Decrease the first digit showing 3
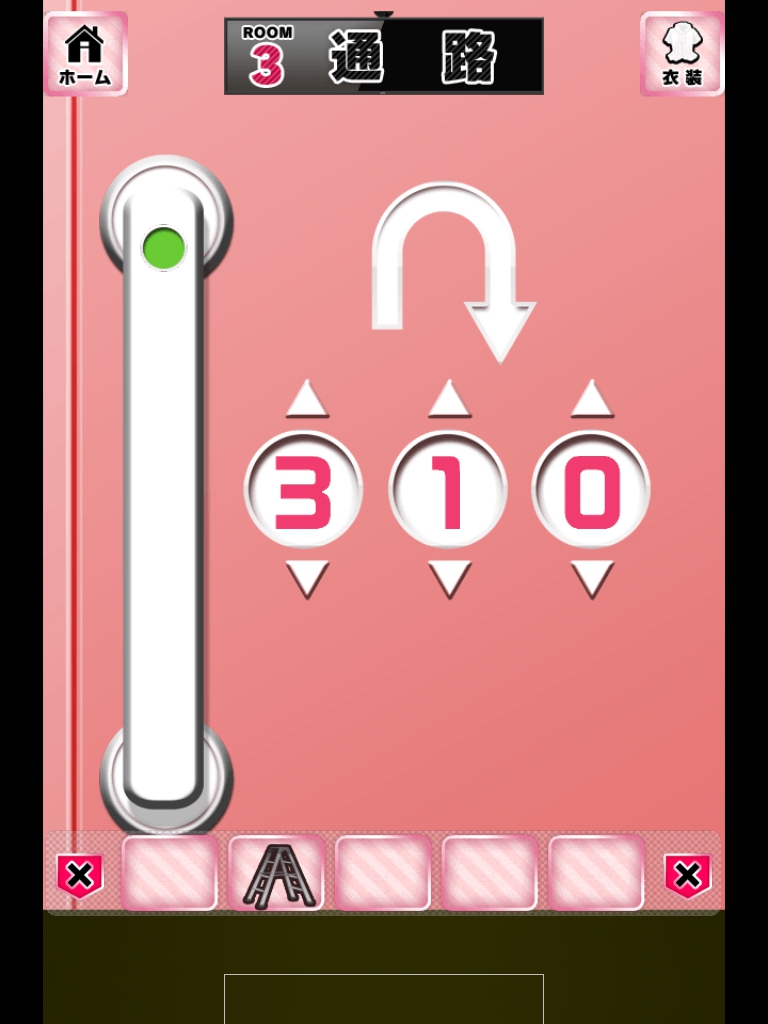Screen dimensions: 768x1024 [x=306, y=579]
